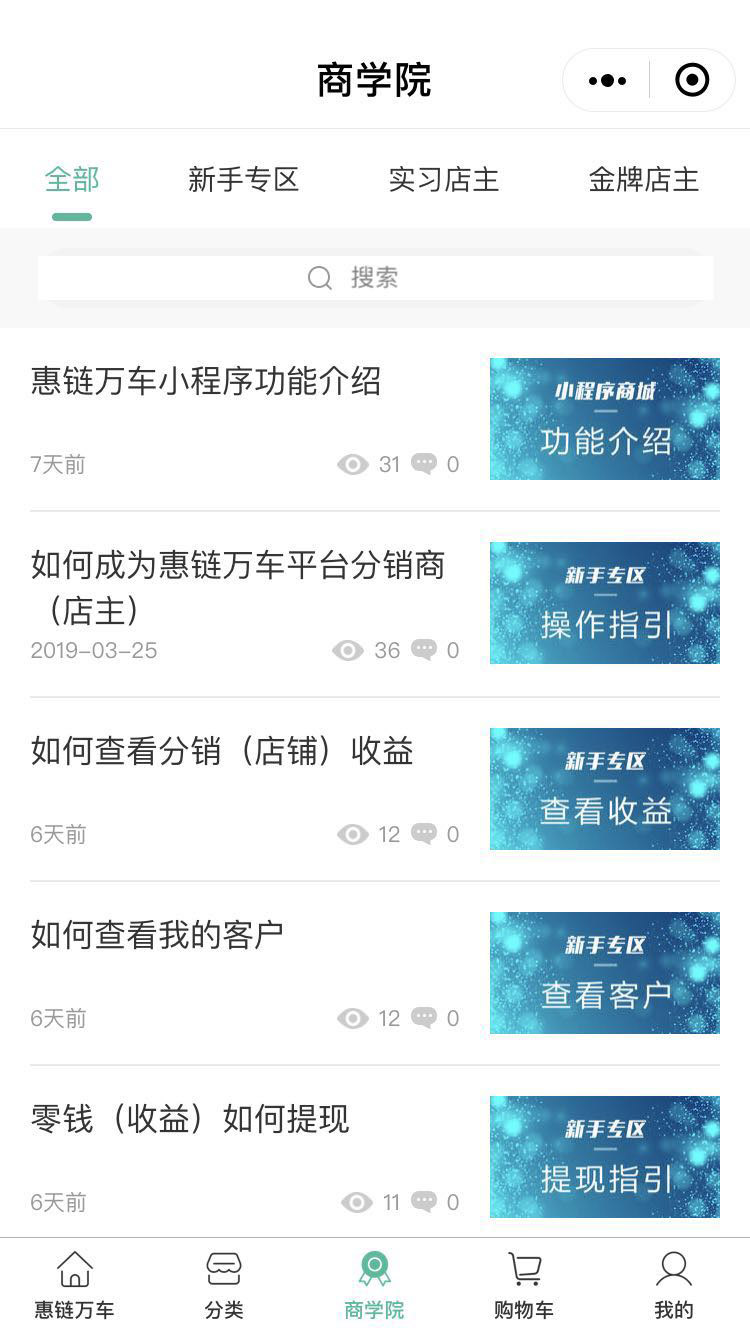Open the mini program more options menu
Viewport: 750px width, 1334px height.
607,80
